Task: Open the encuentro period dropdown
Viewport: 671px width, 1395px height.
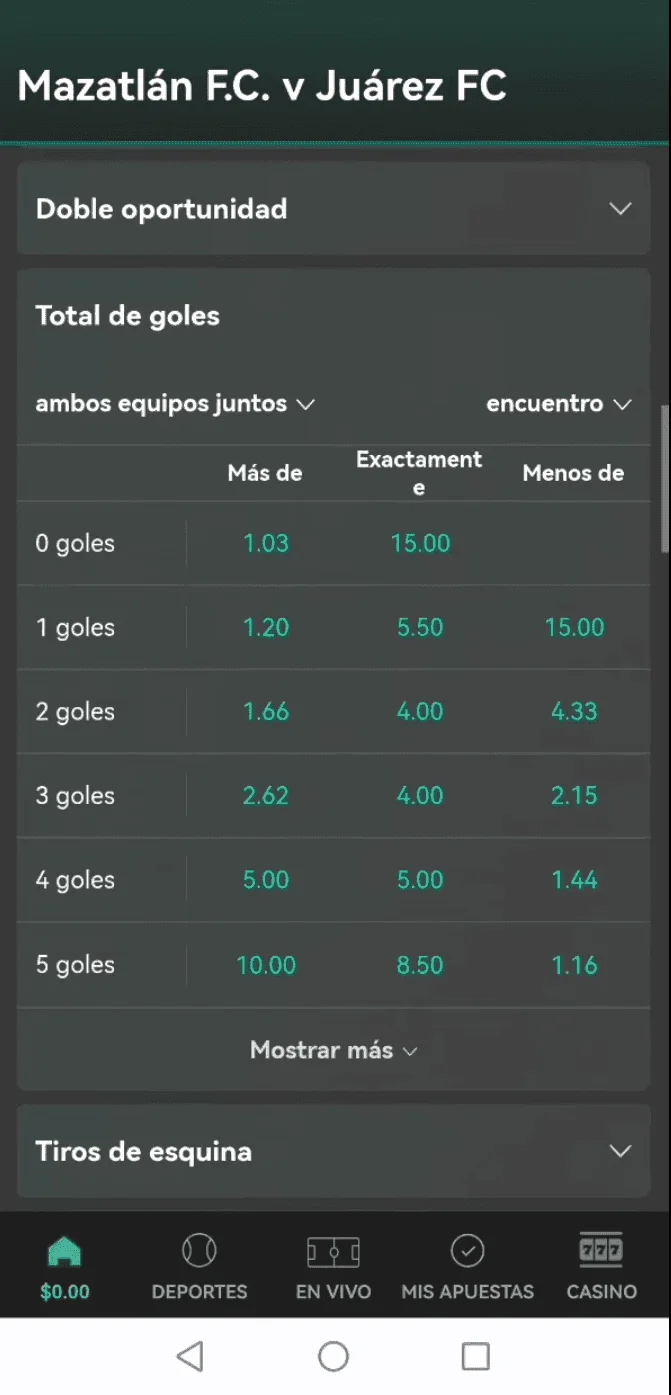Action: pyautogui.click(x=558, y=404)
